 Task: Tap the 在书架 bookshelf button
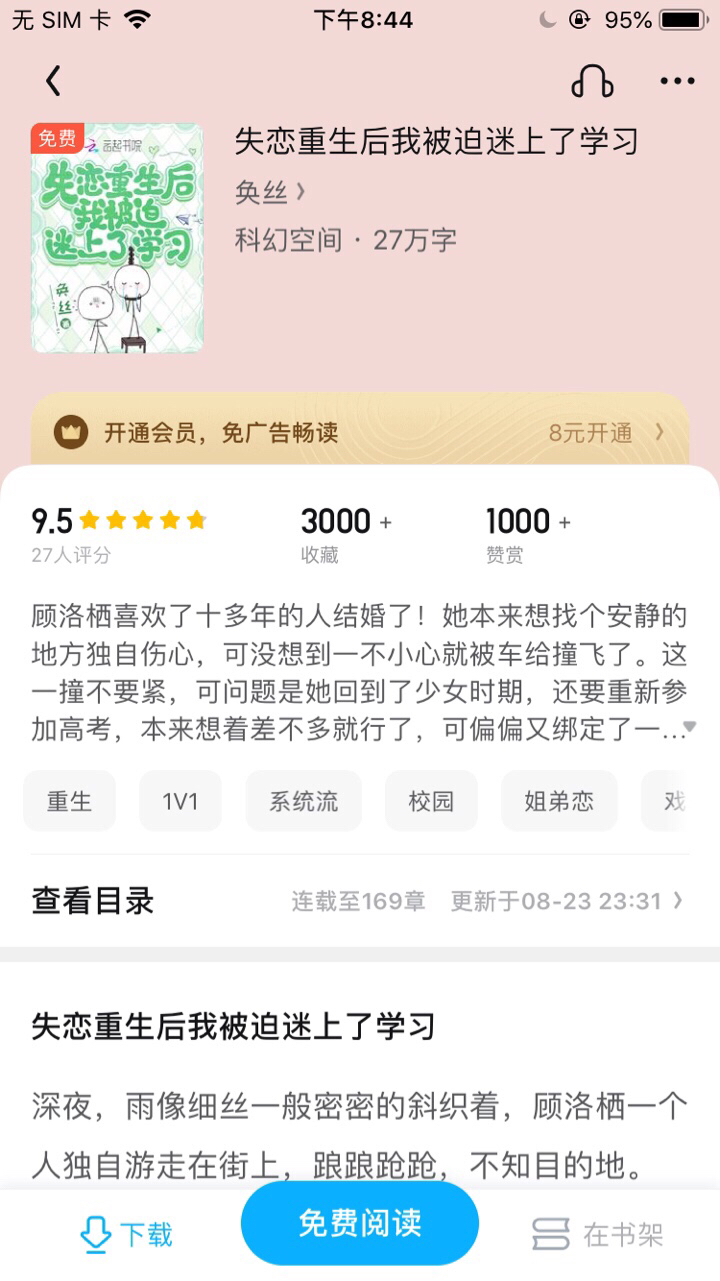click(598, 1235)
